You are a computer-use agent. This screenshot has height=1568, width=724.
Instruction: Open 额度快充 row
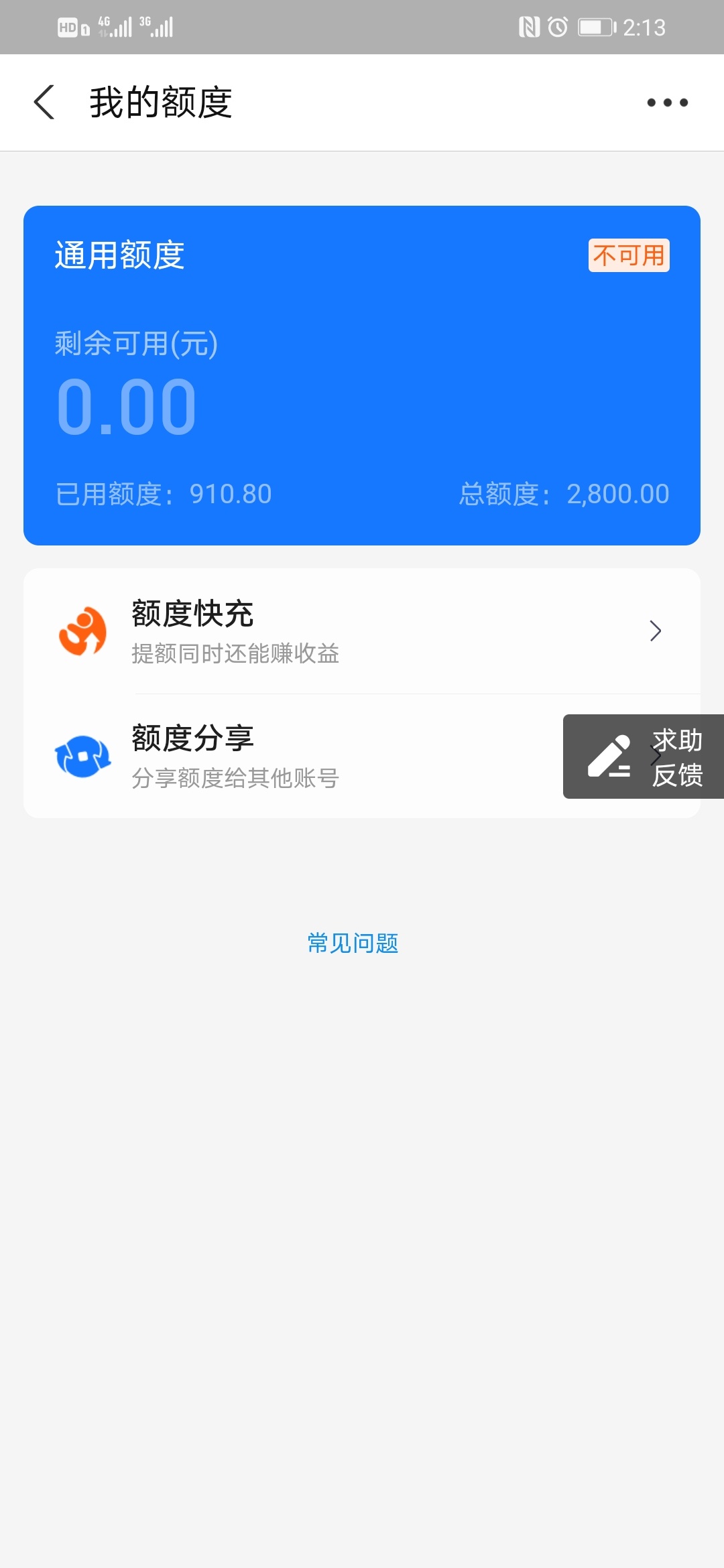tap(362, 631)
